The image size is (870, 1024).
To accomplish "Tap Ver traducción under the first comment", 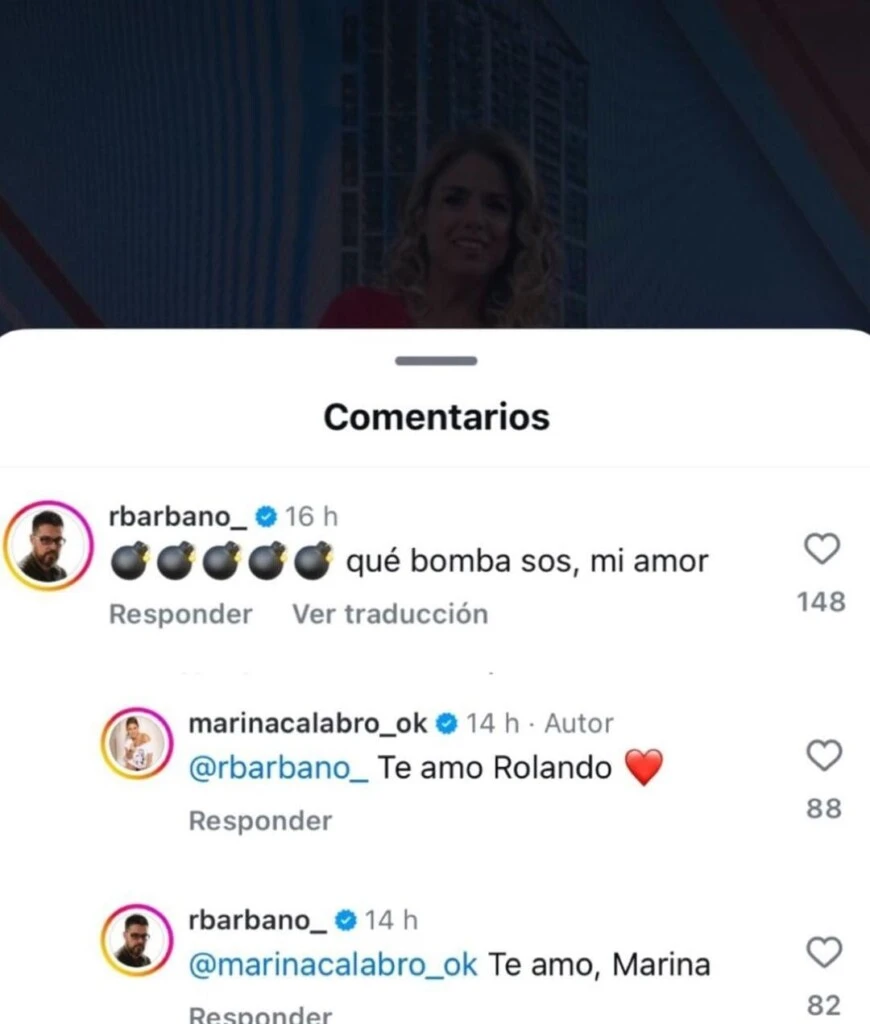I will (x=389, y=614).
